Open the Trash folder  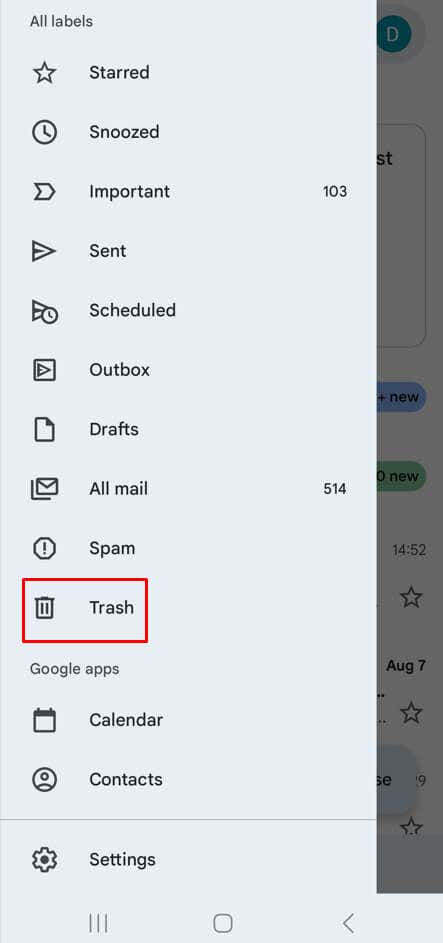point(188,608)
